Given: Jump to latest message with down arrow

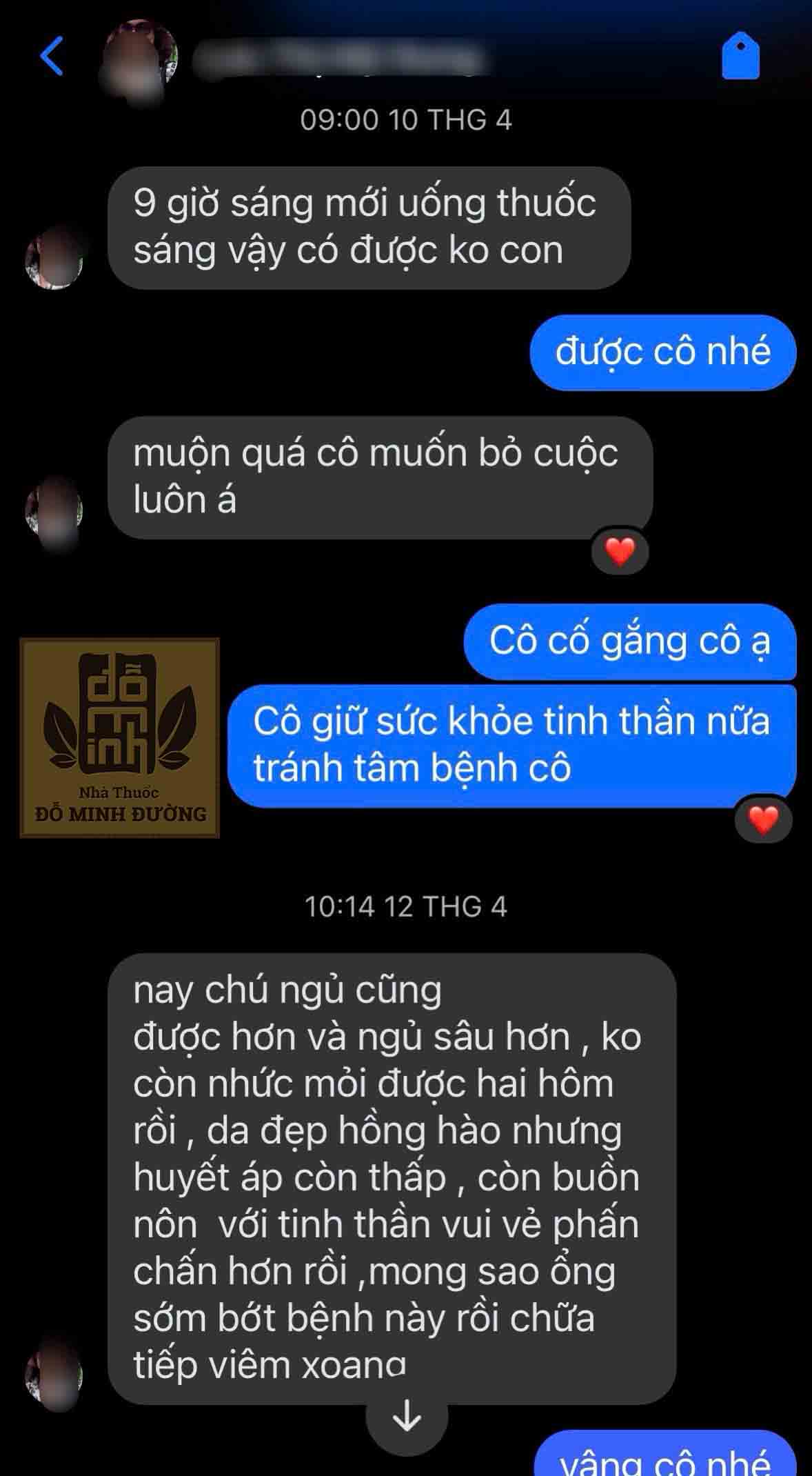Looking at the screenshot, I should pos(407,1416).
